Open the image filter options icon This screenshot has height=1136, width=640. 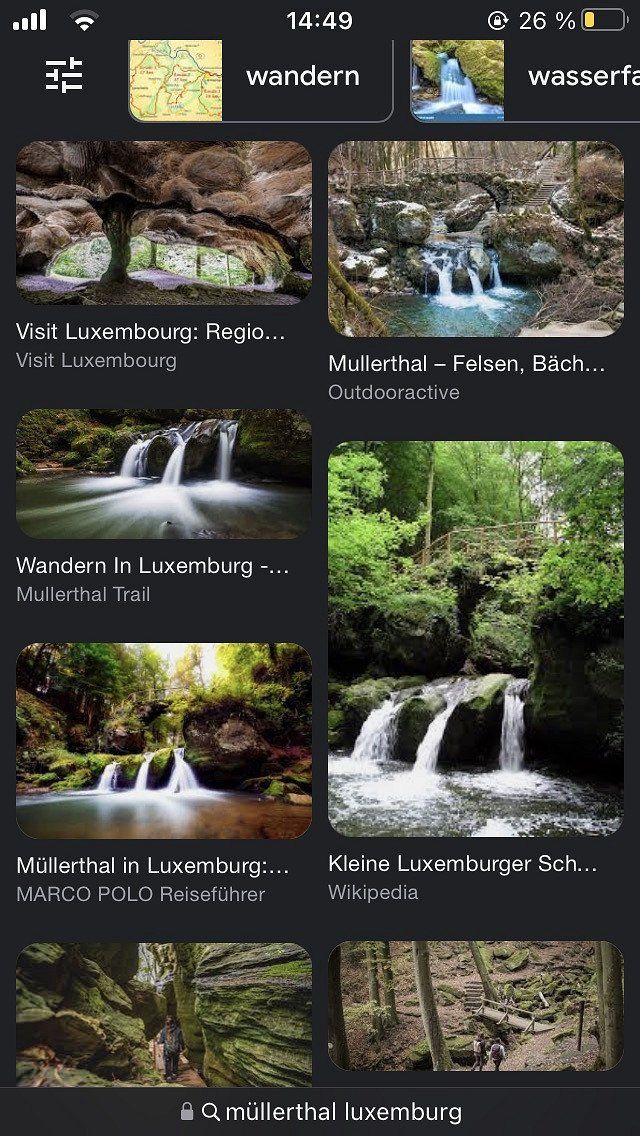point(64,75)
